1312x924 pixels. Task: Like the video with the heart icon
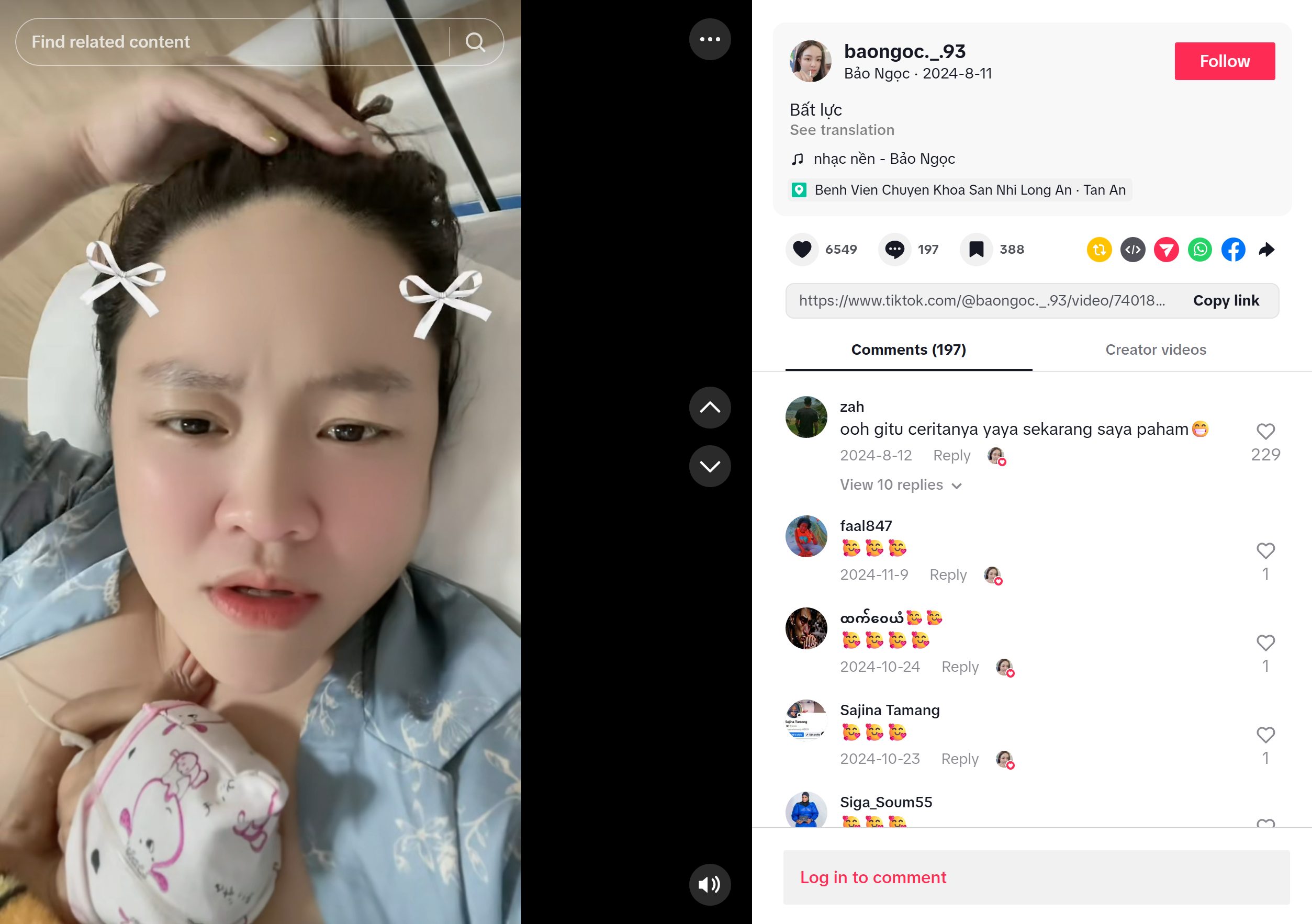(x=802, y=249)
